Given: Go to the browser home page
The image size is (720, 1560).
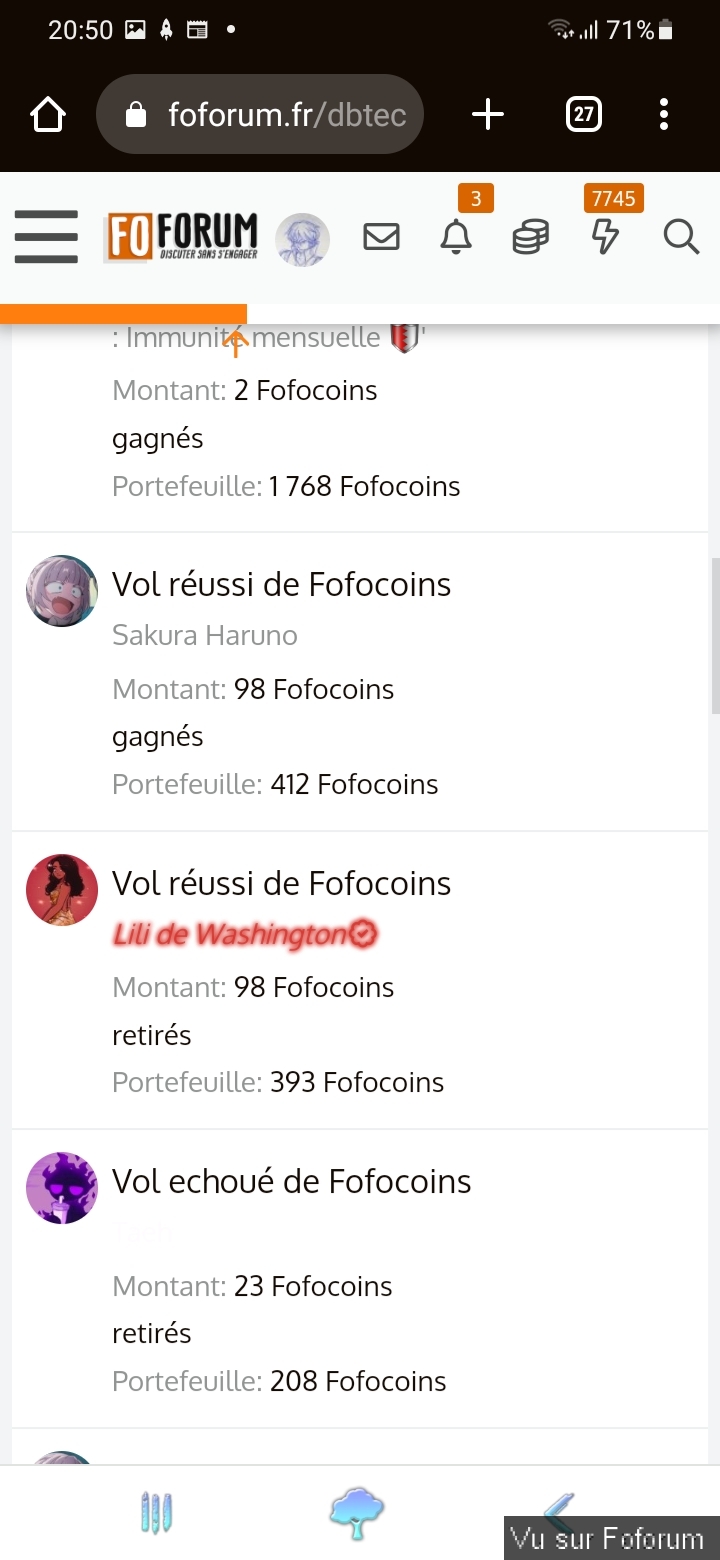Looking at the screenshot, I should (x=48, y=115).
